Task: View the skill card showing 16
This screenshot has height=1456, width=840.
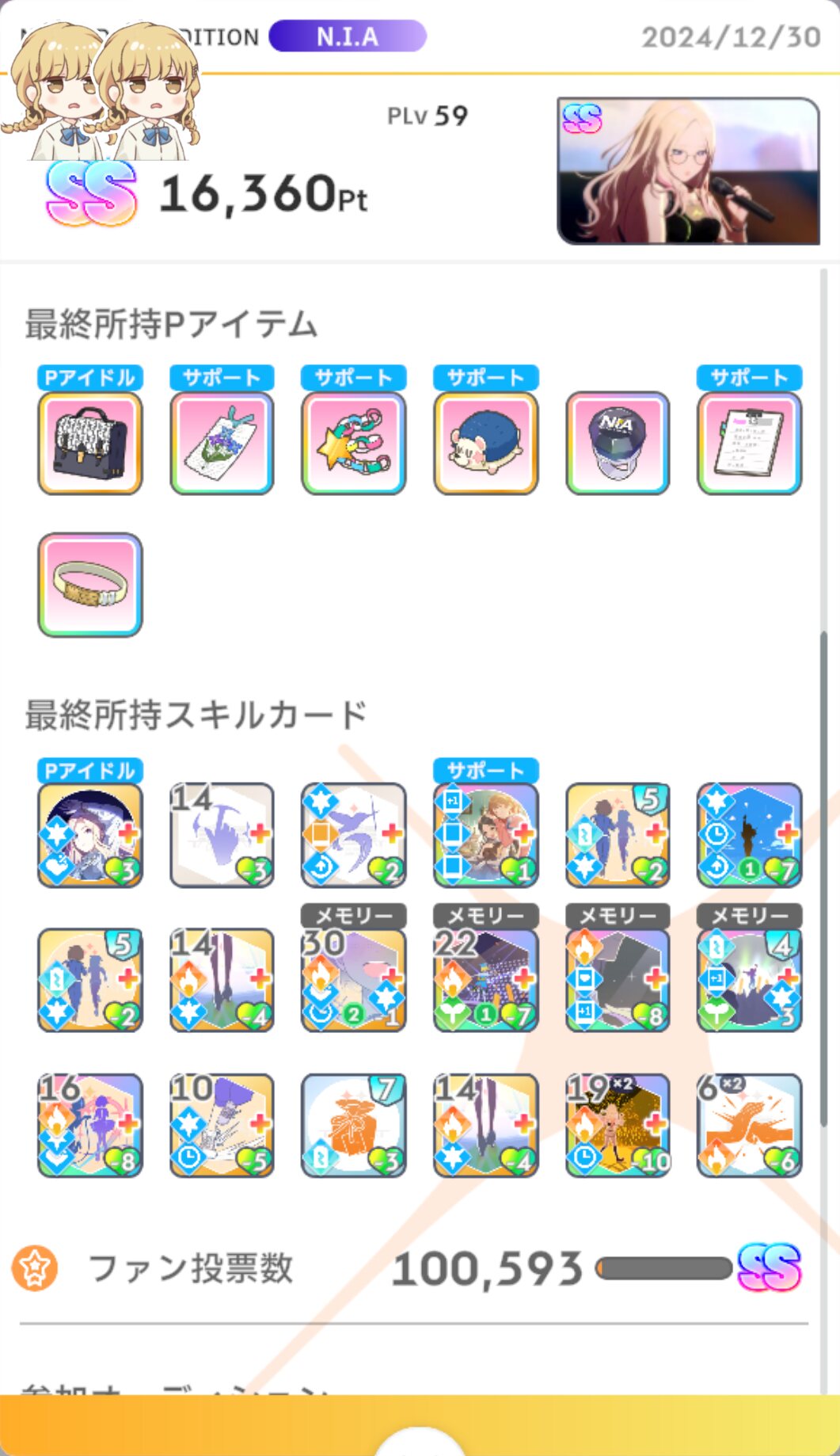Action: [90, 1125]
